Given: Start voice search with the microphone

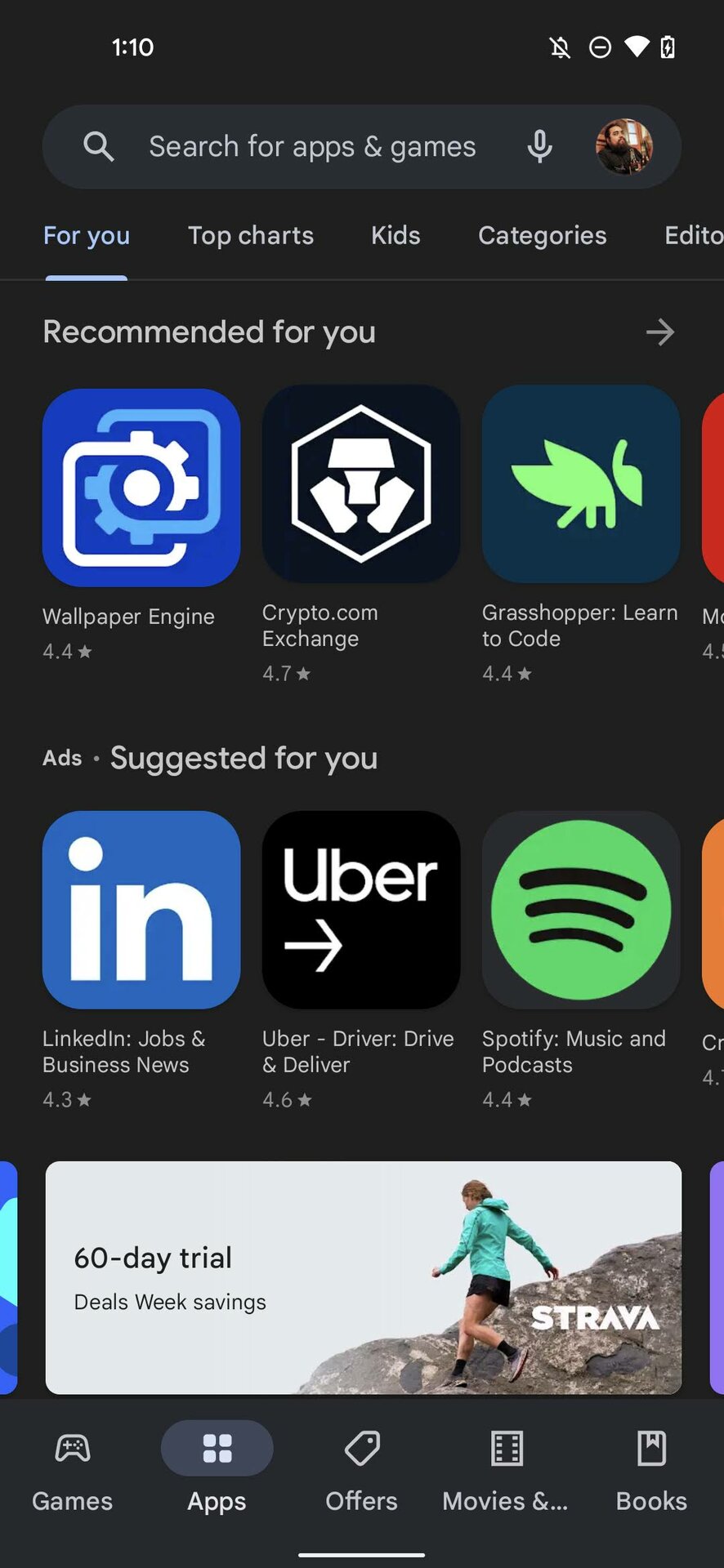Looking at the screenshot, I should coord(539,147).
